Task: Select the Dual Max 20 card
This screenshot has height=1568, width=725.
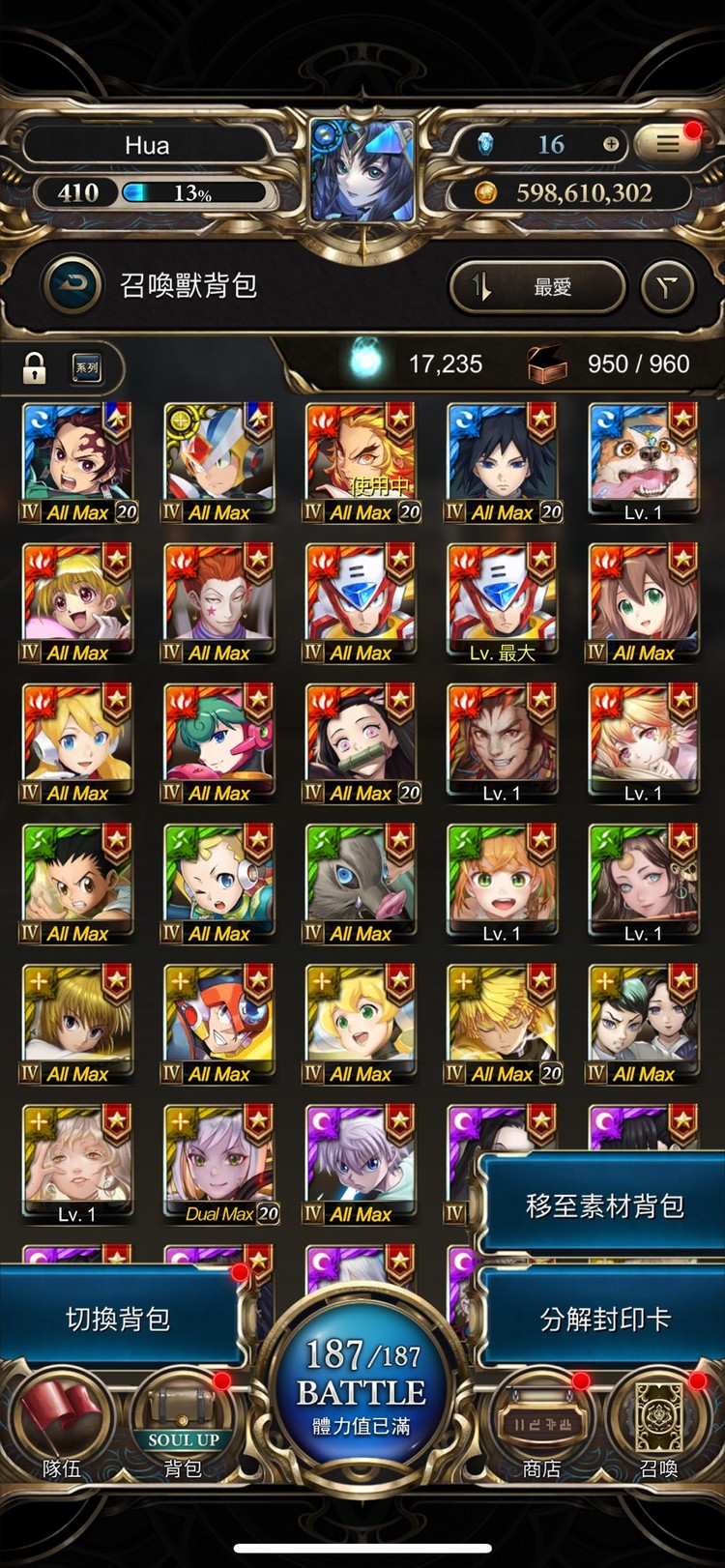Action: click(x=219, y=1163)
